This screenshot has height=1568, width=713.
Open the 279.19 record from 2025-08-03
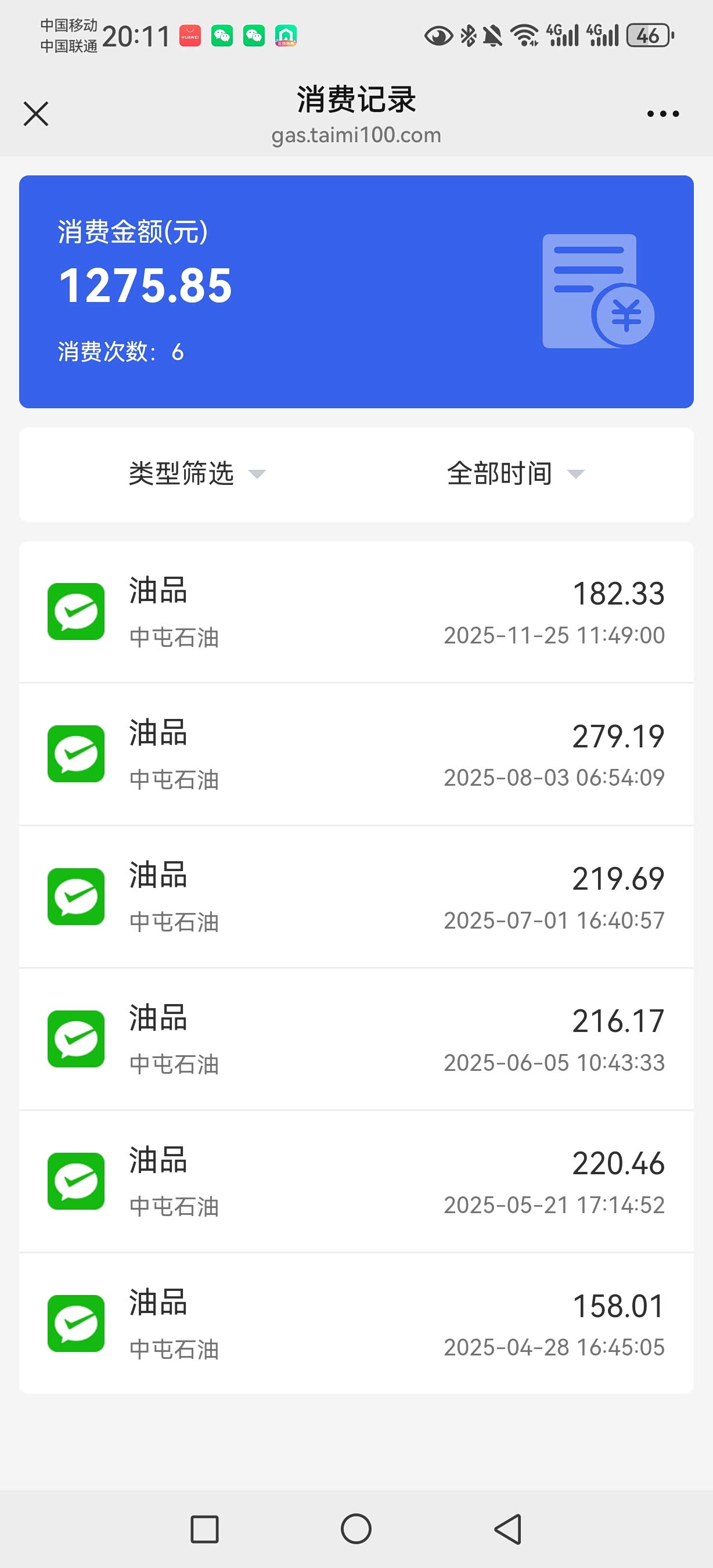356,754
